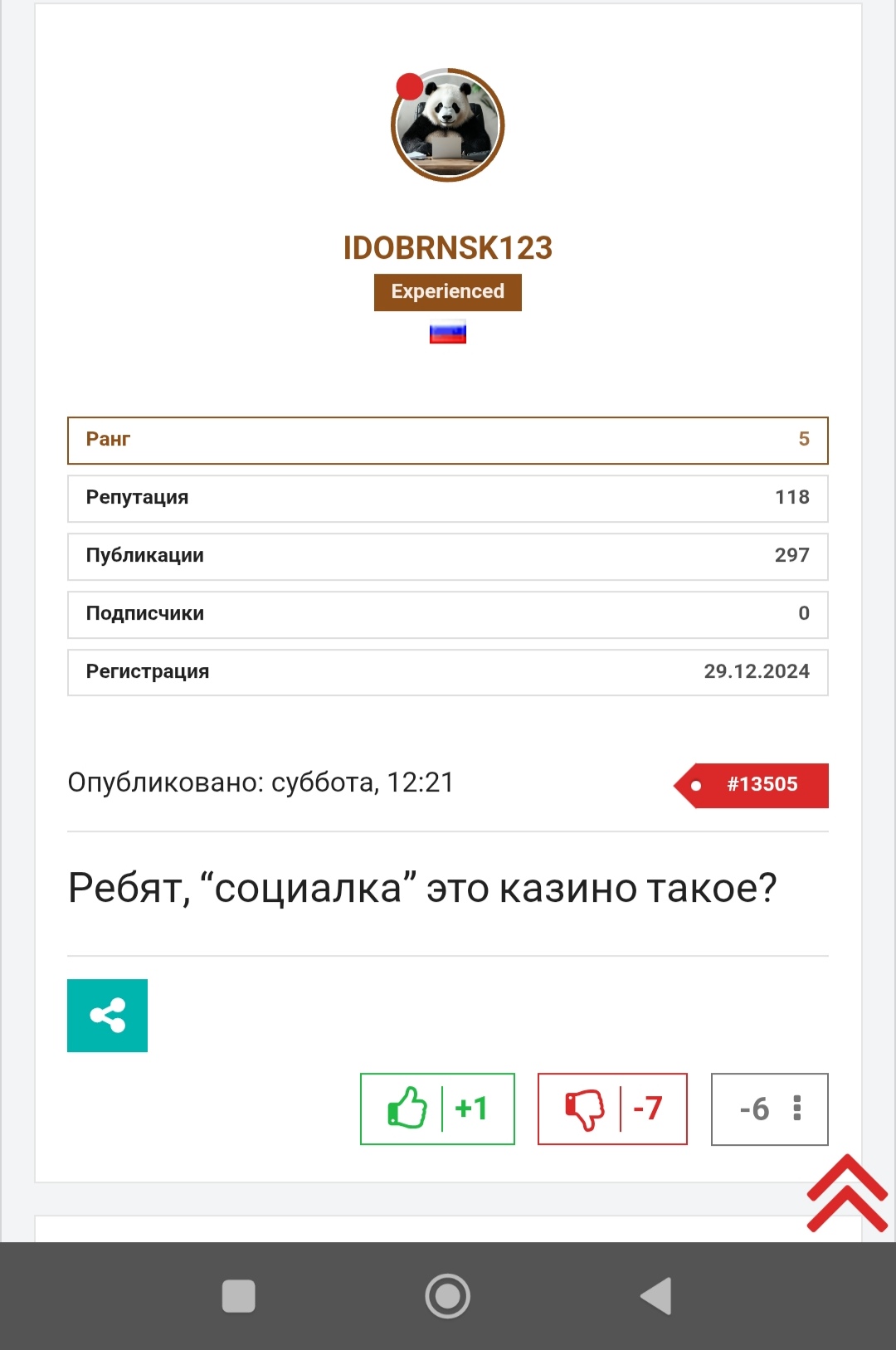Open IDOBRNSK123's panda avatar profile

point(448,125)
